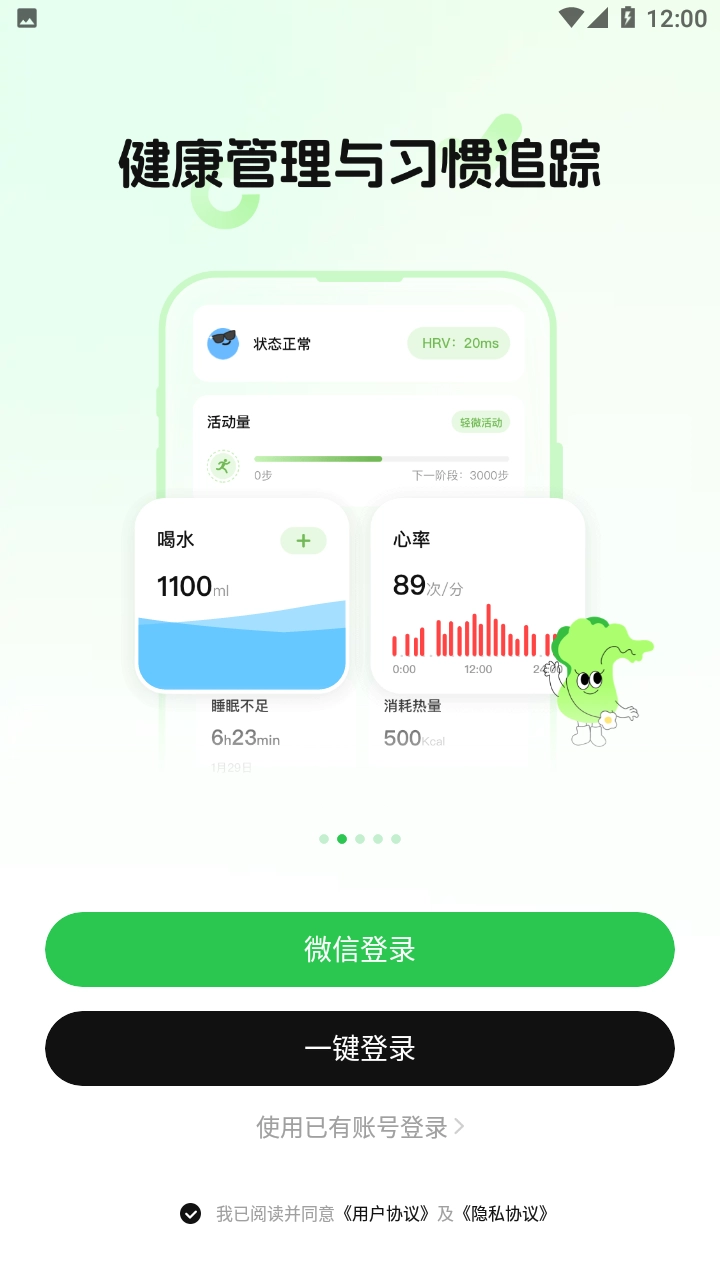Open 使用已有账号登录 link
720x1280 pixels.
coord(360,1127)
